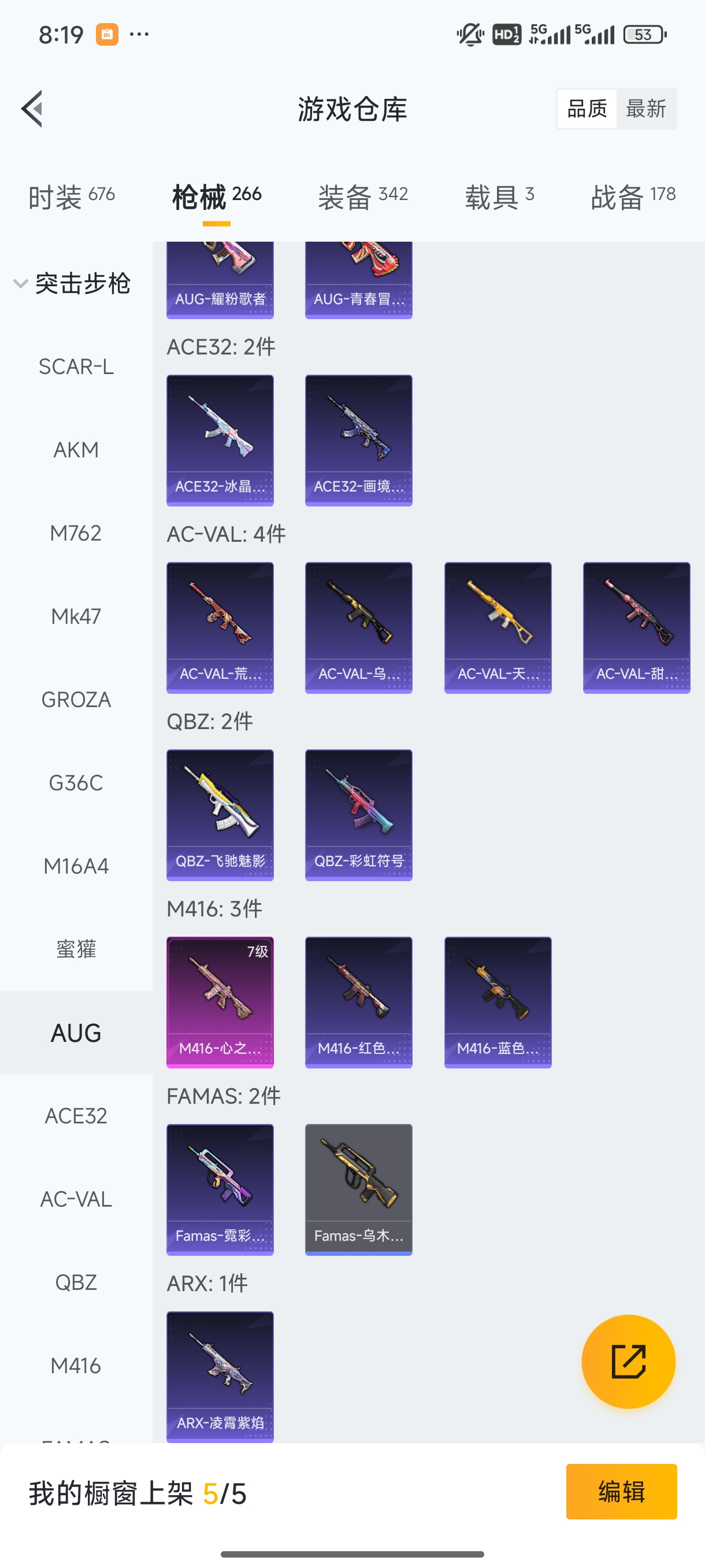Viewport: 705px width, 1568px height.
Task: Open the ACE32-冰晶 skin
Action: point(220,440)
